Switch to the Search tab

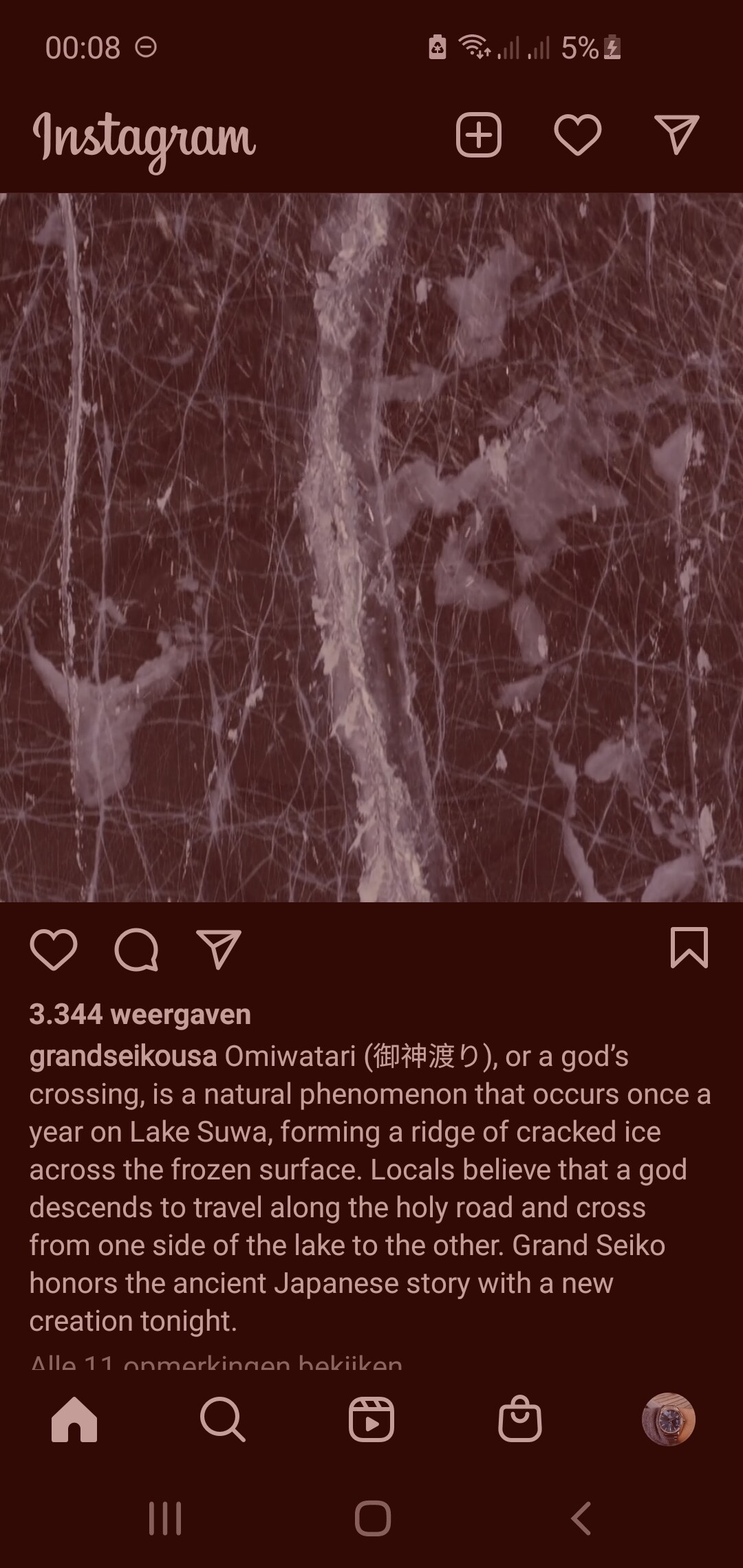pyautogui.click(x=223, y=1419)
